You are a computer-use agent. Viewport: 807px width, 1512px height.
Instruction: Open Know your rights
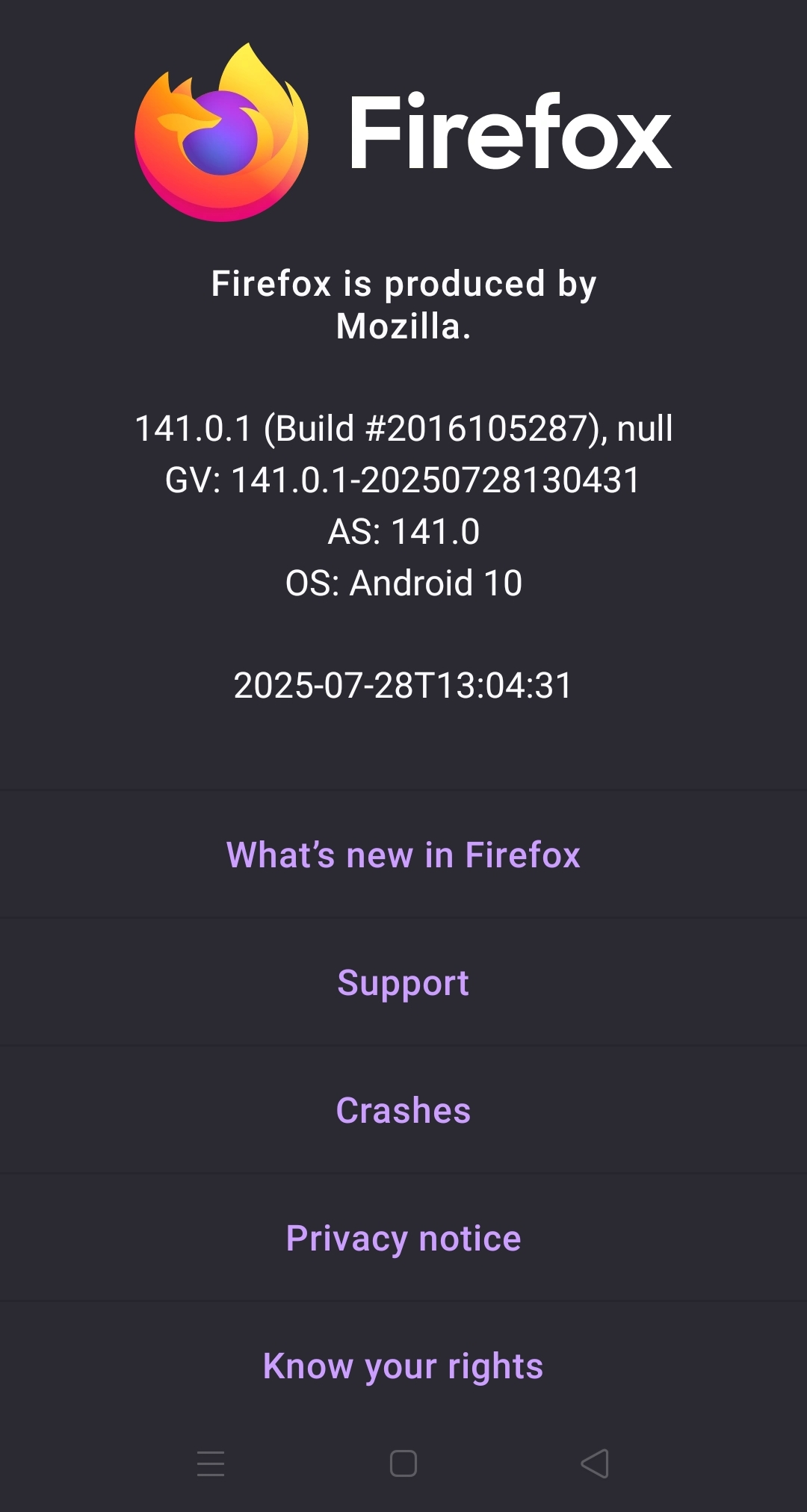point(403,1366)
